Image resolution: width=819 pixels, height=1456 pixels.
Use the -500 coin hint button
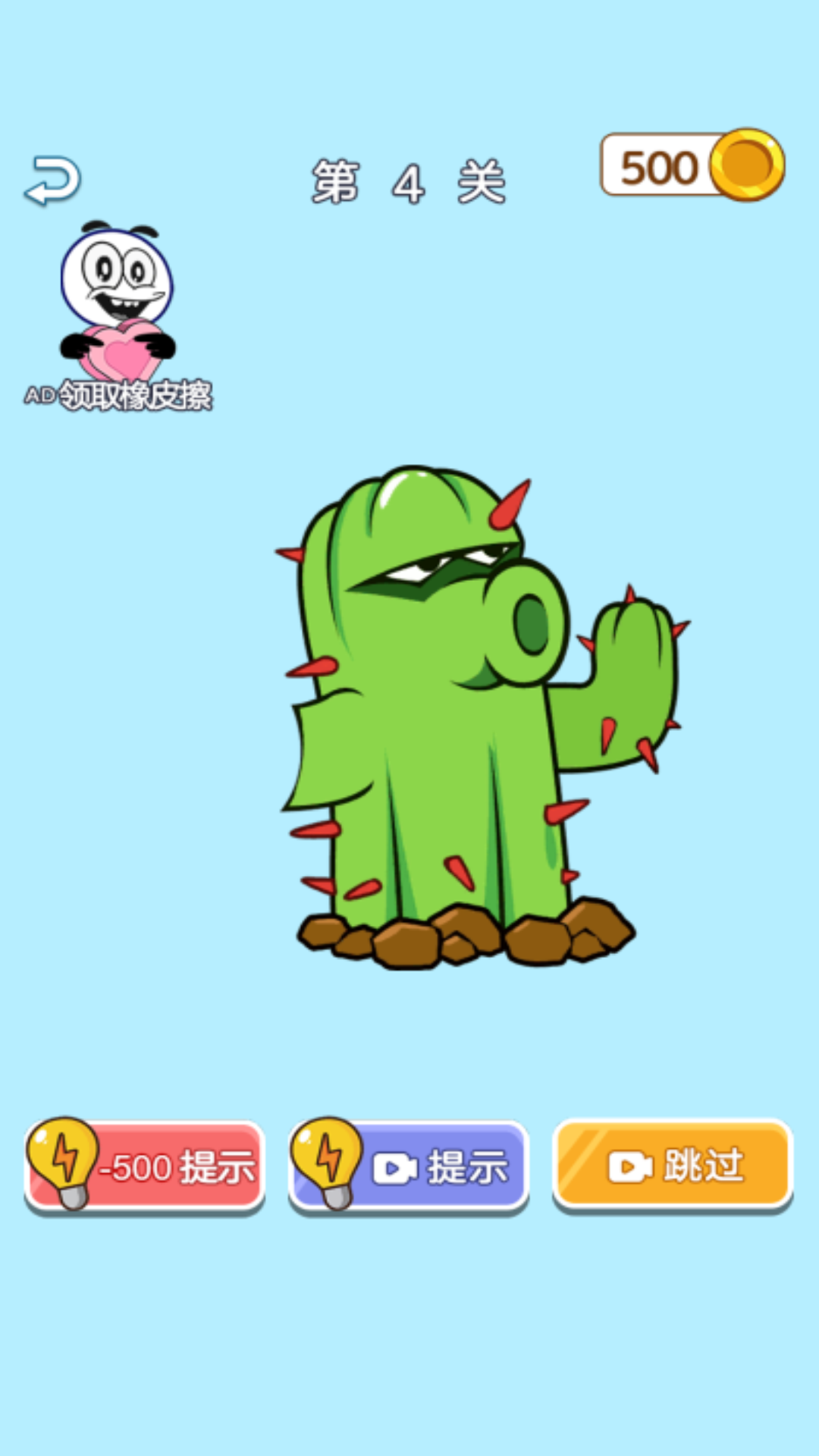[x=146, y=1166]
